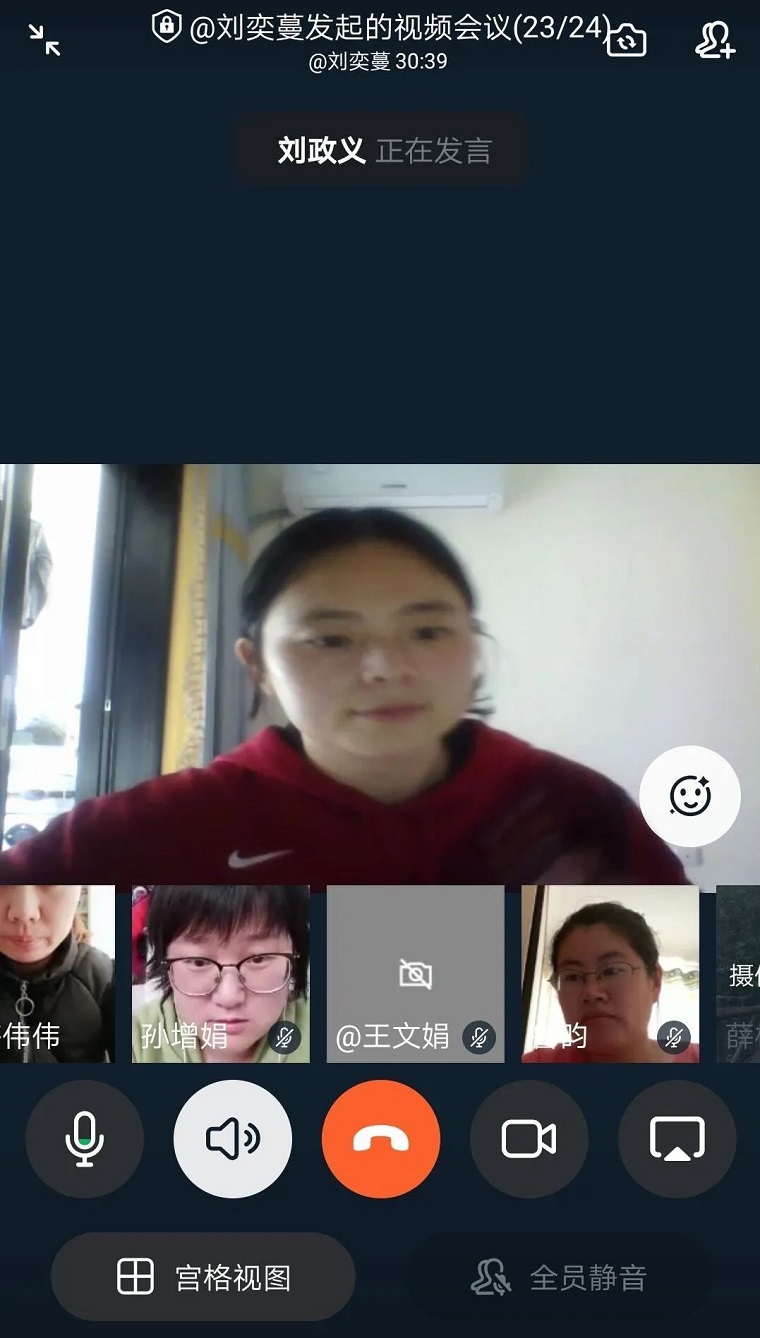
Task: Open the emoji effects button
Action: (x=690, y=797)
